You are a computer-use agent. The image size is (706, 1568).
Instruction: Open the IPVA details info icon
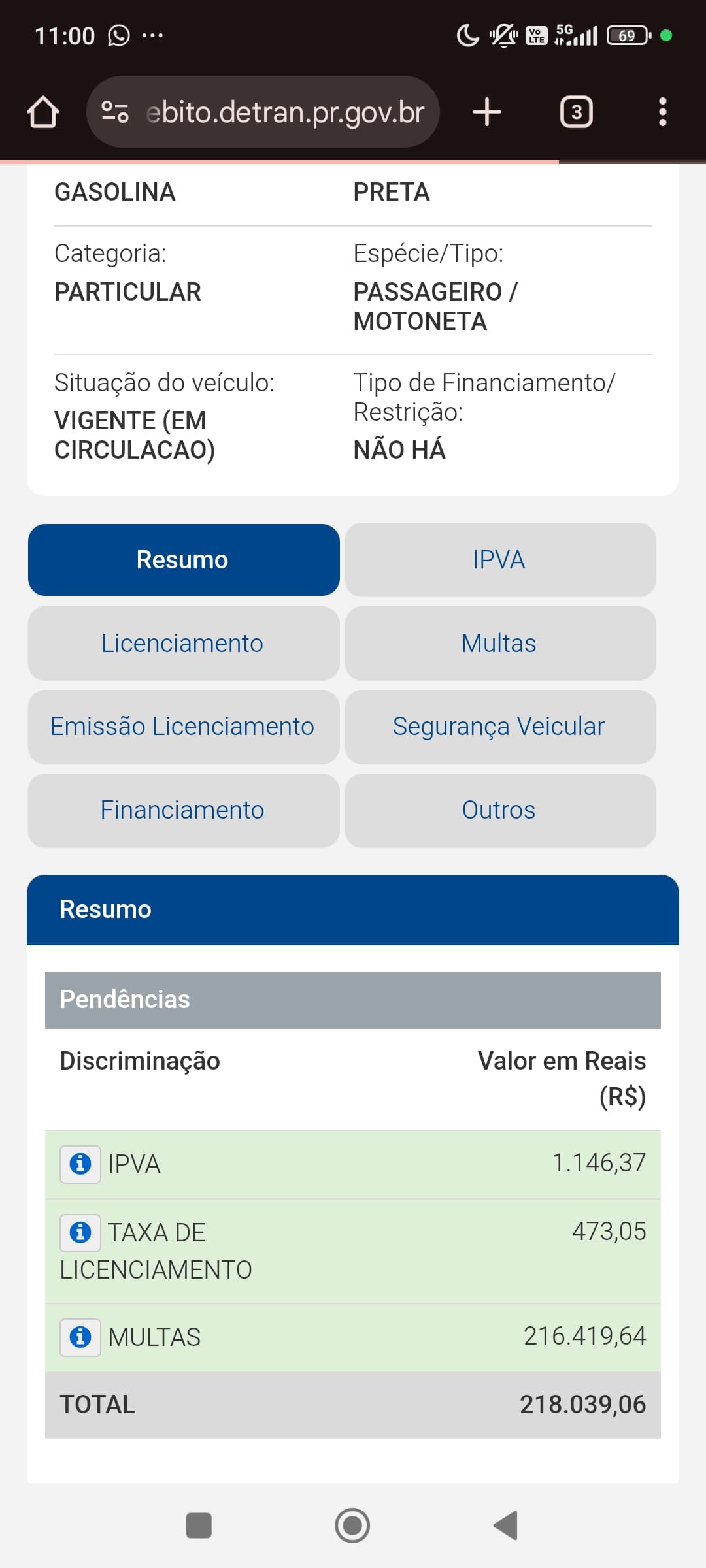(x=80, y=1163)
